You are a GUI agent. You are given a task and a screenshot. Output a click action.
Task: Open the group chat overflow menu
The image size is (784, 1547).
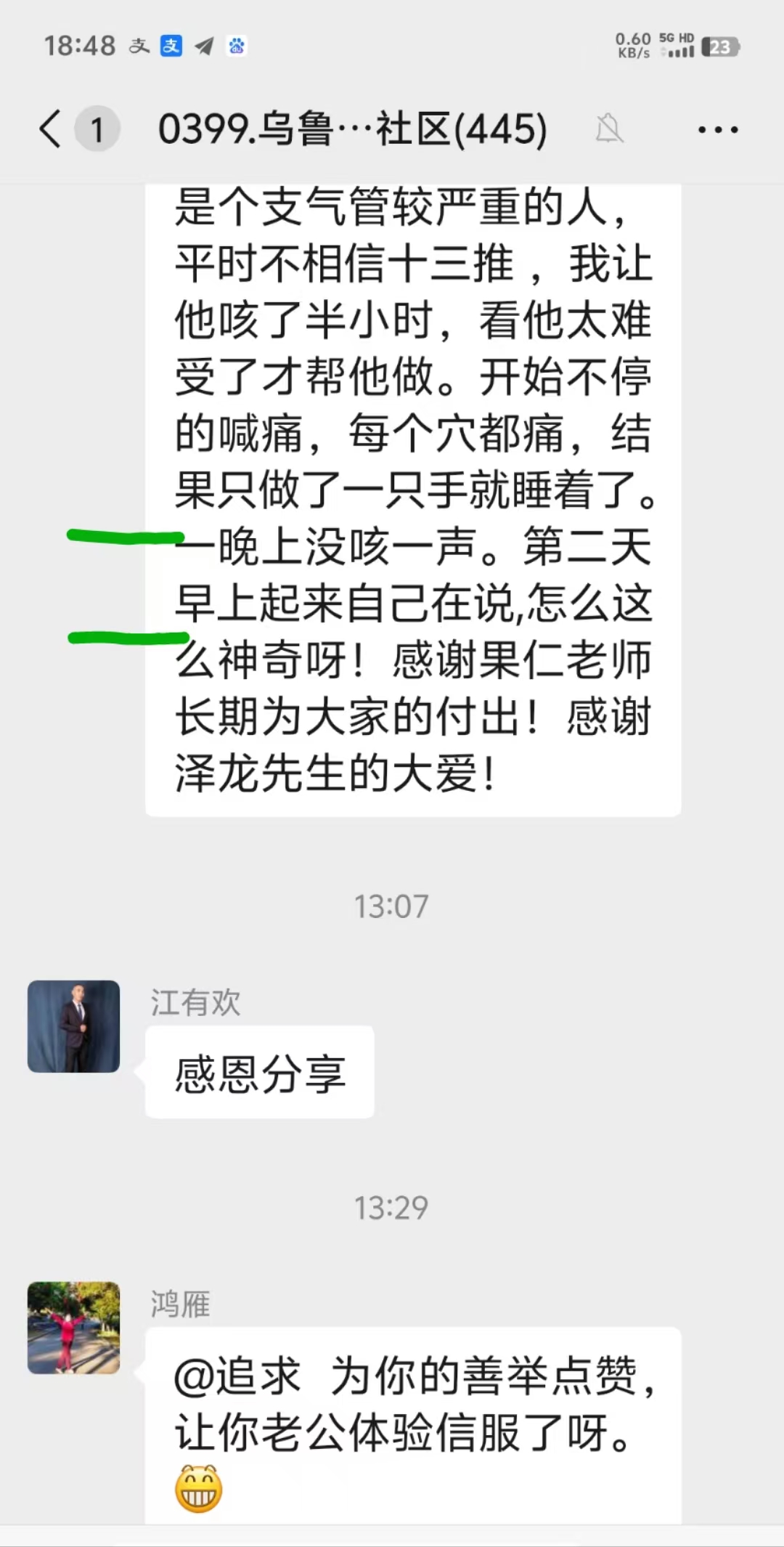coord(717,130)
